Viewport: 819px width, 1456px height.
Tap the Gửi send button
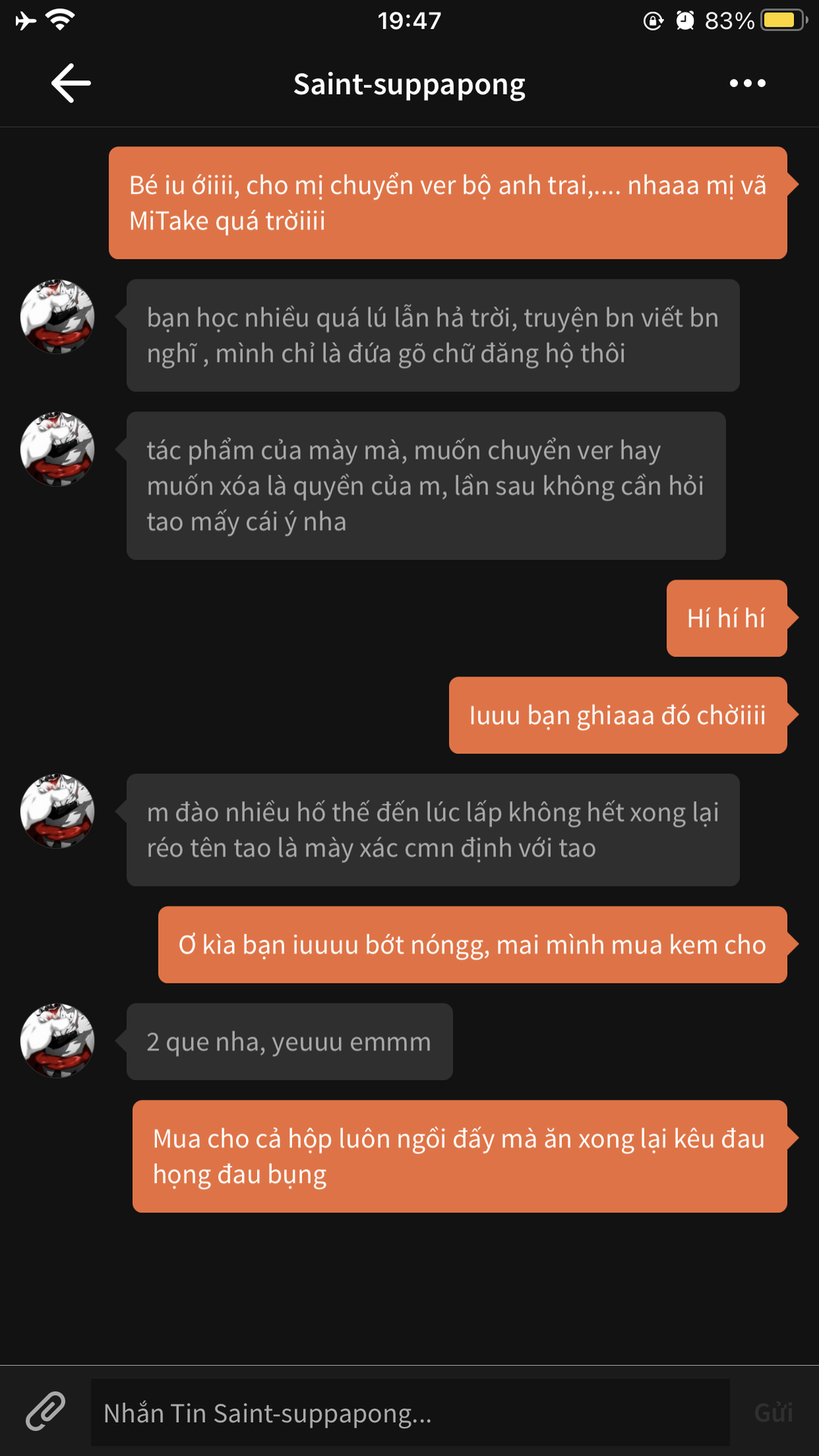coord(773,1413)
